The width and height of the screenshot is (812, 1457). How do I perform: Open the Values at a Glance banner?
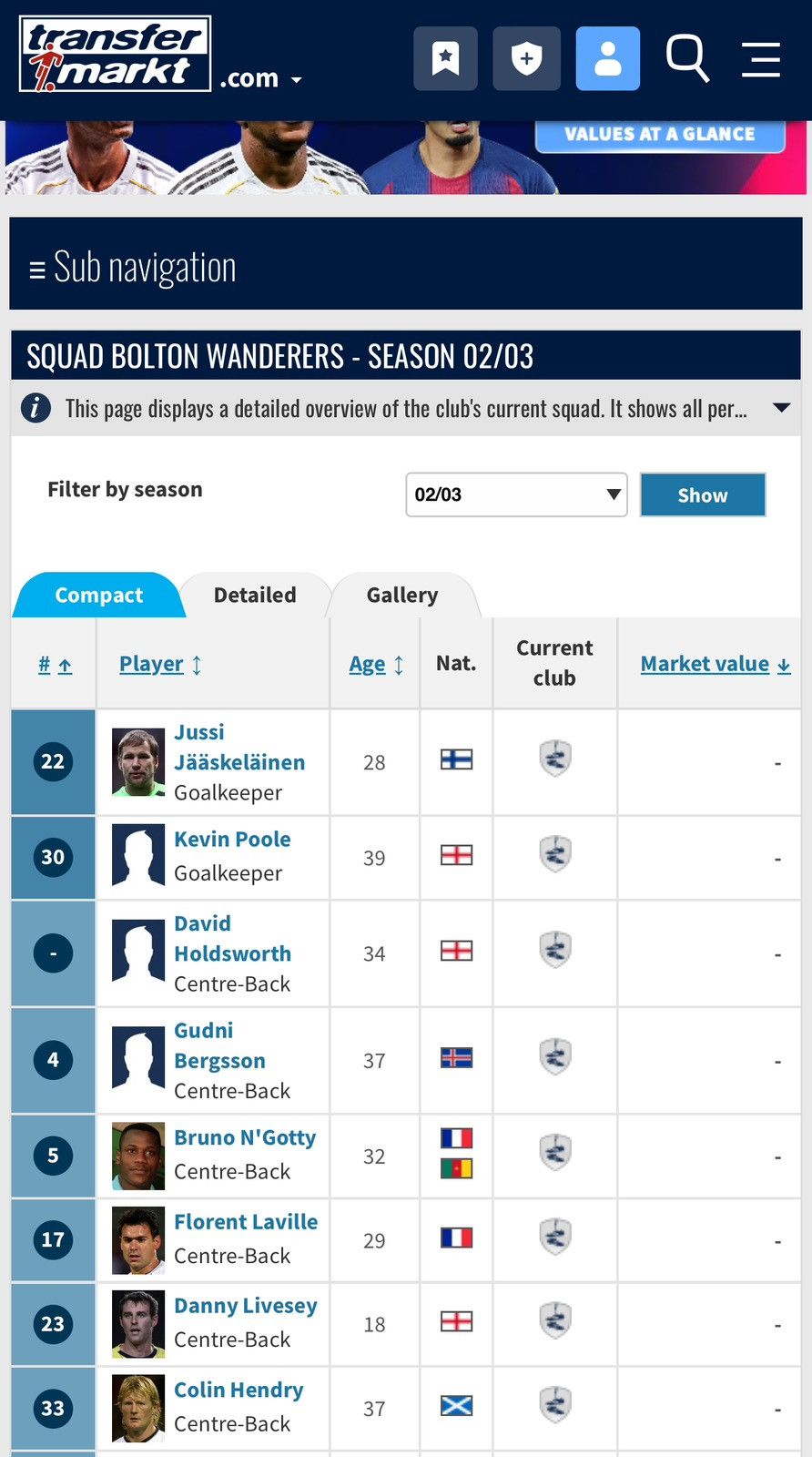click(x=660, y=134)
